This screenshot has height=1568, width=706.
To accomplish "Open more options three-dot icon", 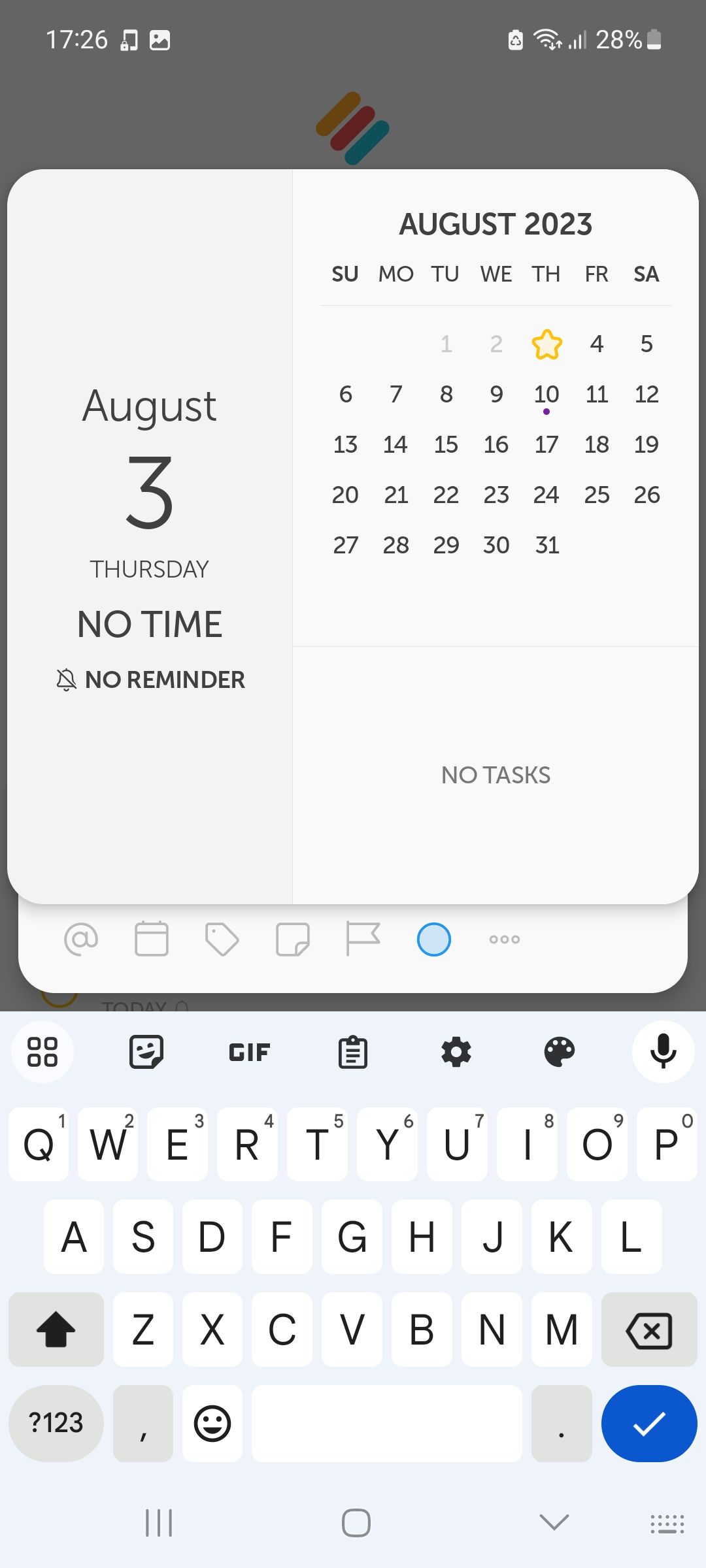I will (x=505, y=939).
